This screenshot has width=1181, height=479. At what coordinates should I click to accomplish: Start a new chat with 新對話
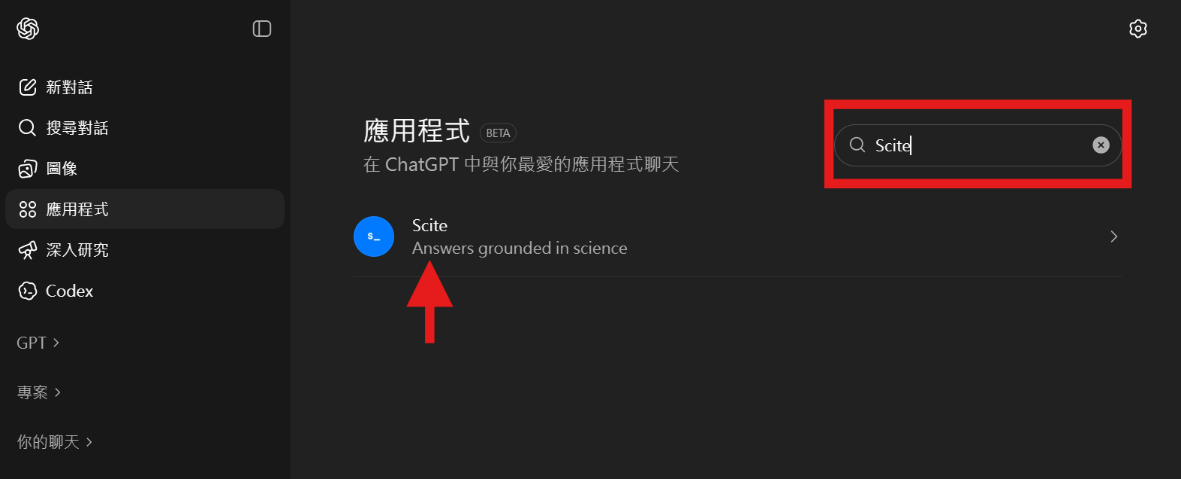69,87
